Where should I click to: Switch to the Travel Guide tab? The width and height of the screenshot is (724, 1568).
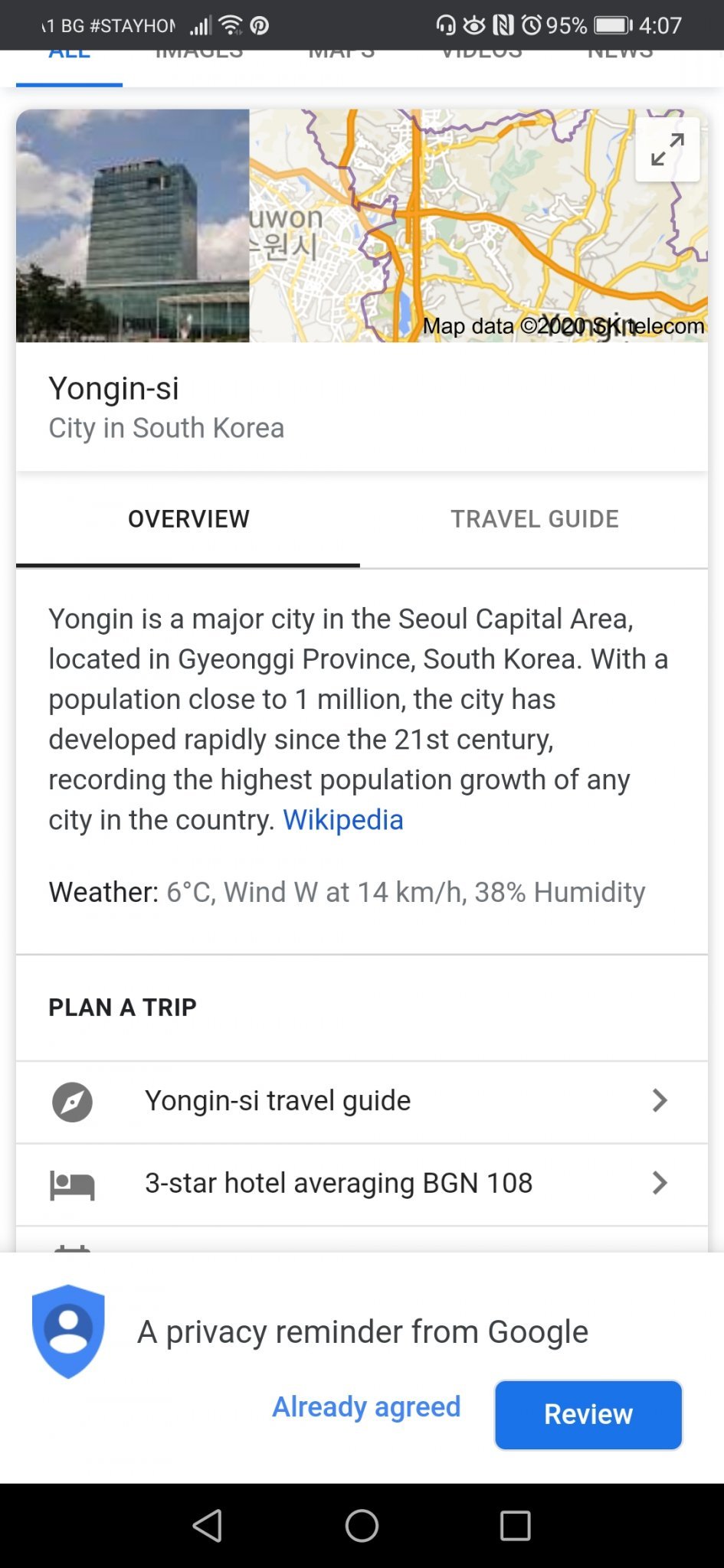tap(534, 519)
